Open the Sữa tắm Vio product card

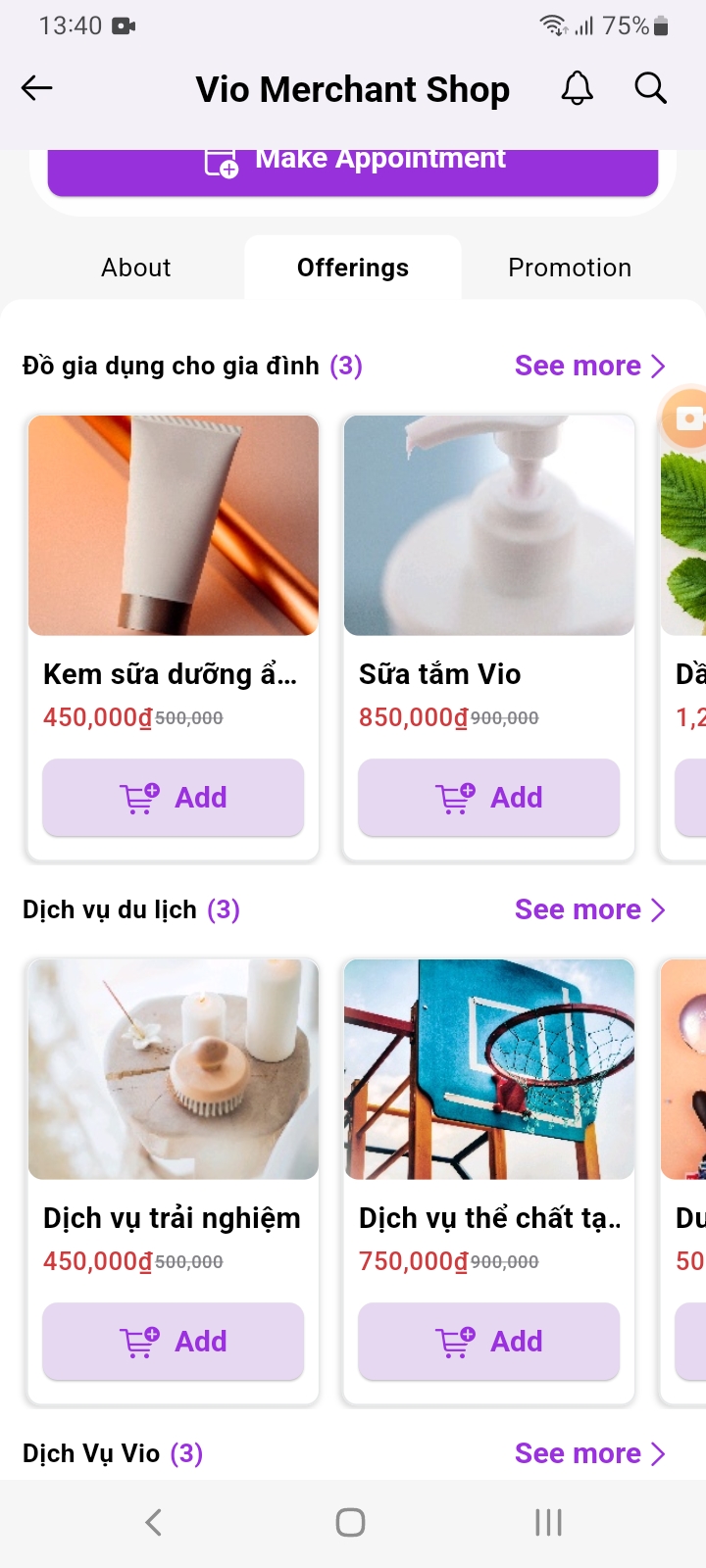tap(488, 549)
